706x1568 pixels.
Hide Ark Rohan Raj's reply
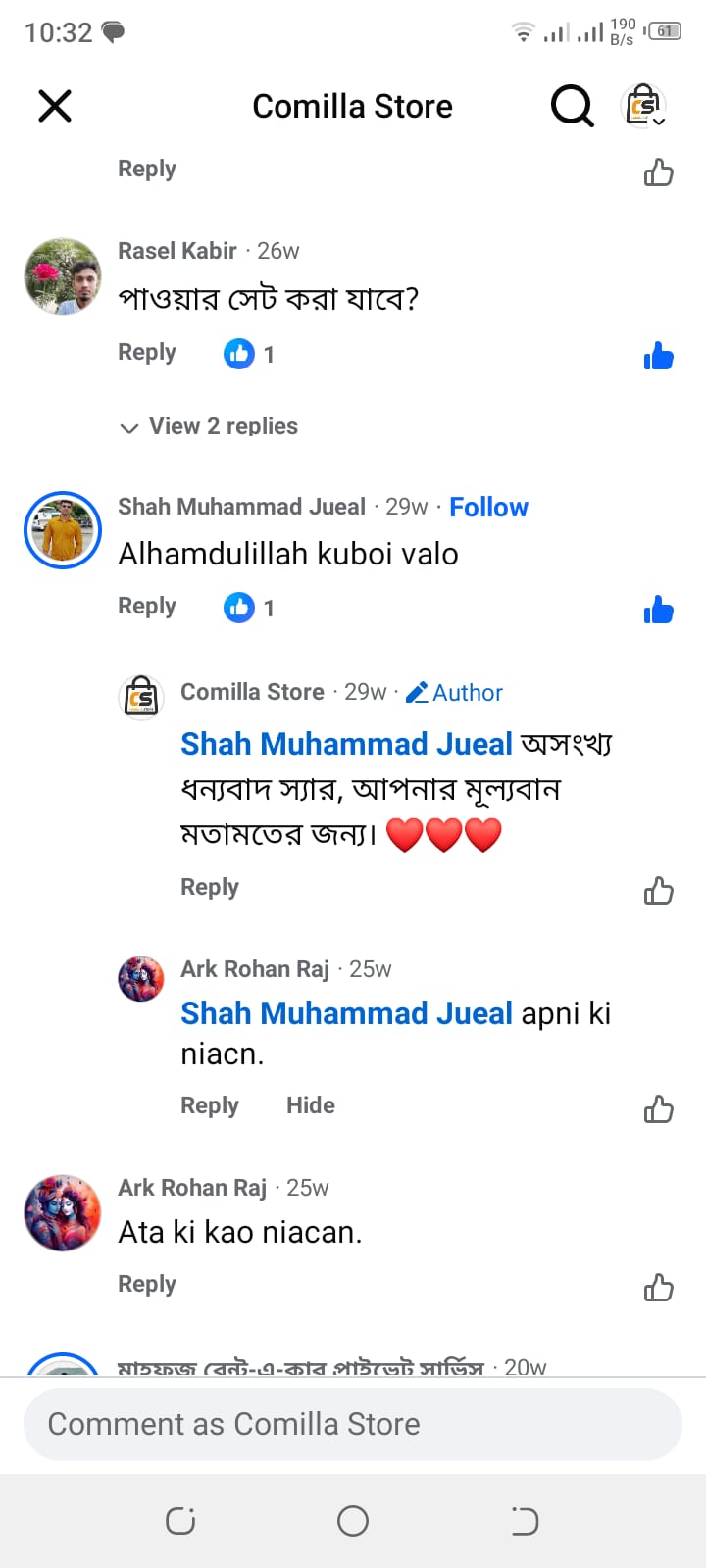tap(311, 1105)
